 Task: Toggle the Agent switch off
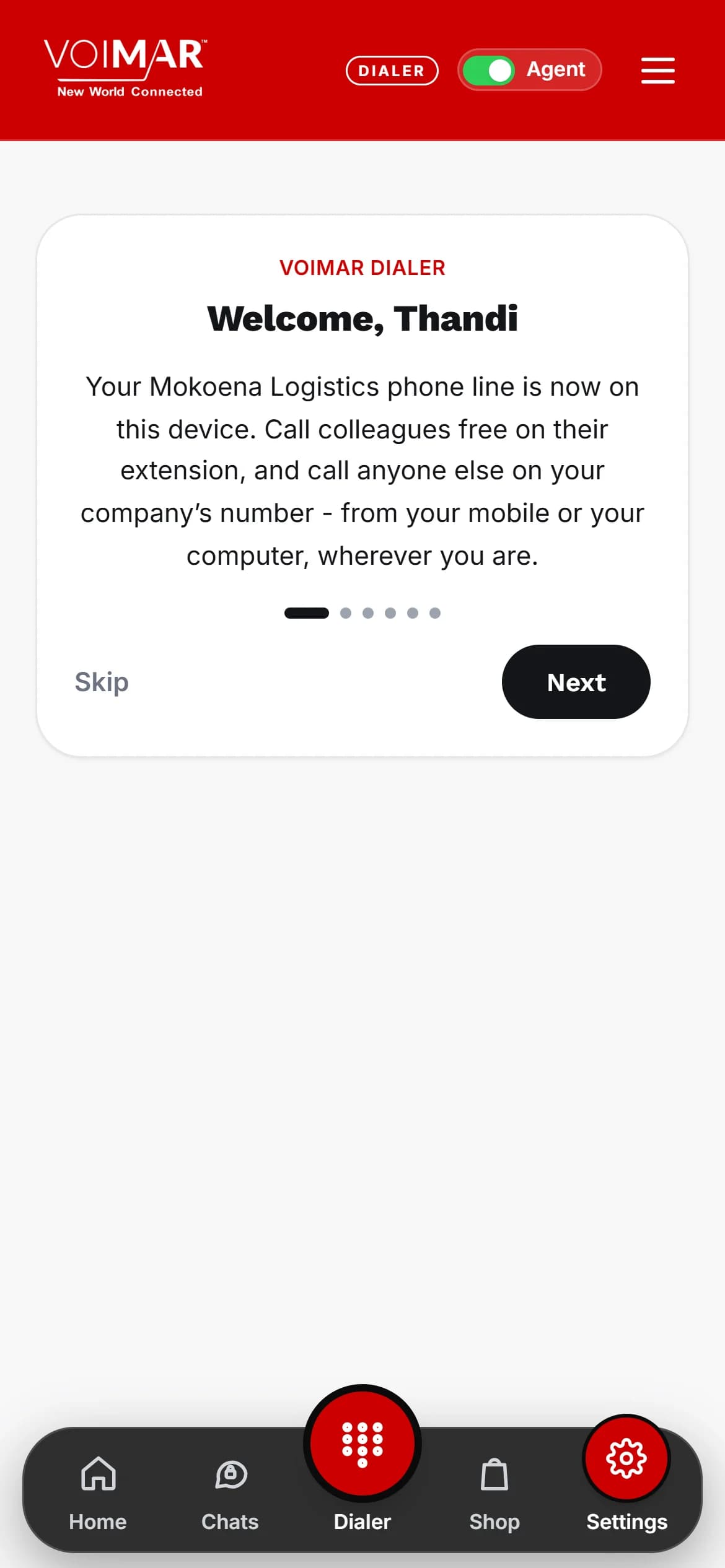click(x=489, y=70)
